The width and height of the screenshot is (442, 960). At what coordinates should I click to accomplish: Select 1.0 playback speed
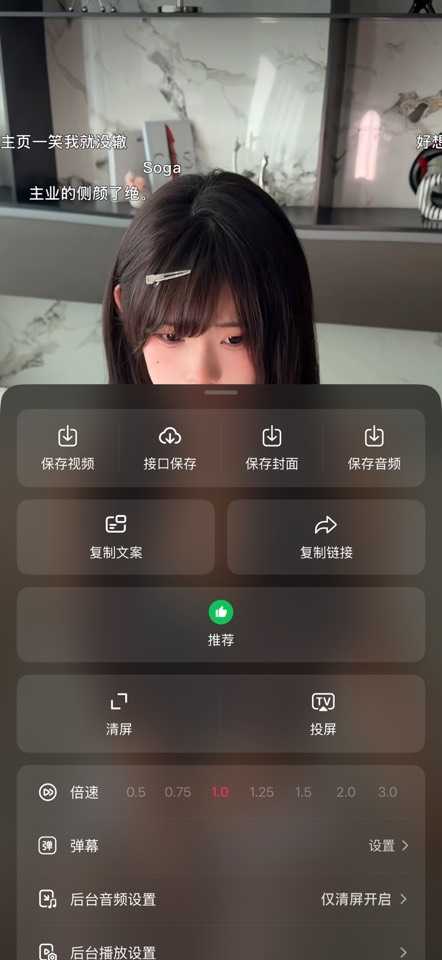coord(220,792)
